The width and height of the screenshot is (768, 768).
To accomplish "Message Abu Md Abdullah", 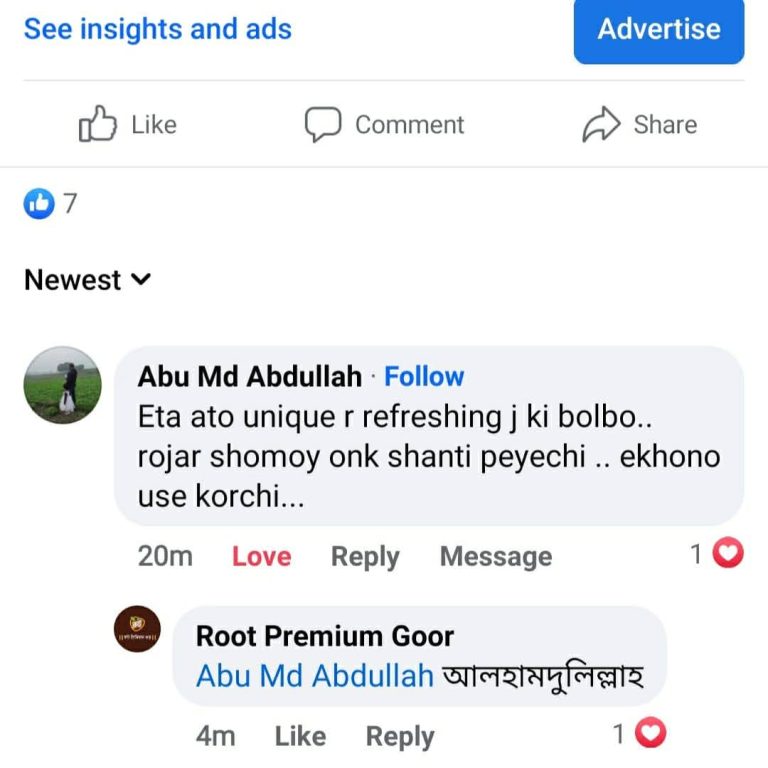I will click(495, 557).
